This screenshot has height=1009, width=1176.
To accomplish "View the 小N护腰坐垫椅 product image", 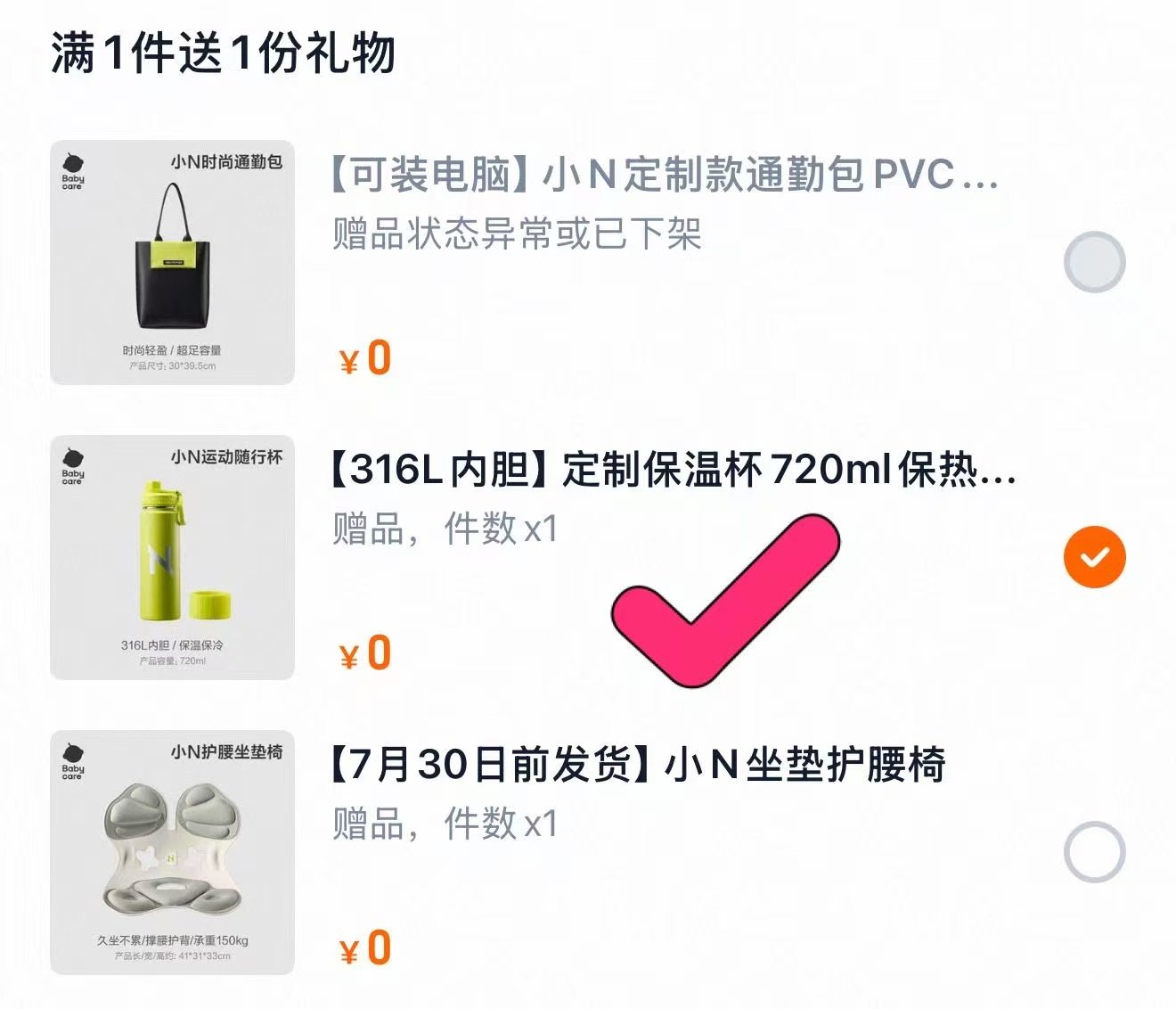I will [x=172, y=852].
